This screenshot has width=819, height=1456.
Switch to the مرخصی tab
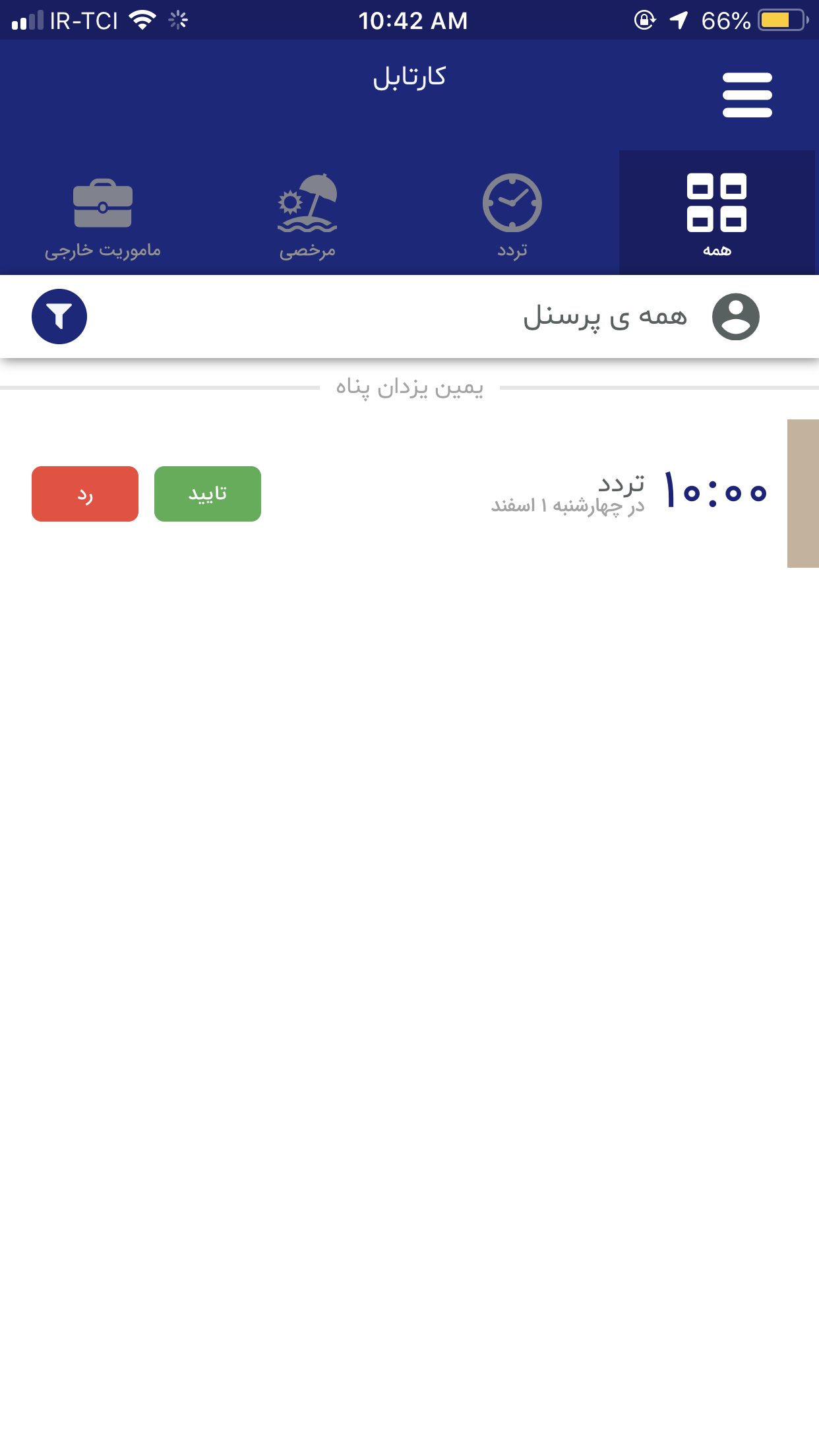pos(307,214)
